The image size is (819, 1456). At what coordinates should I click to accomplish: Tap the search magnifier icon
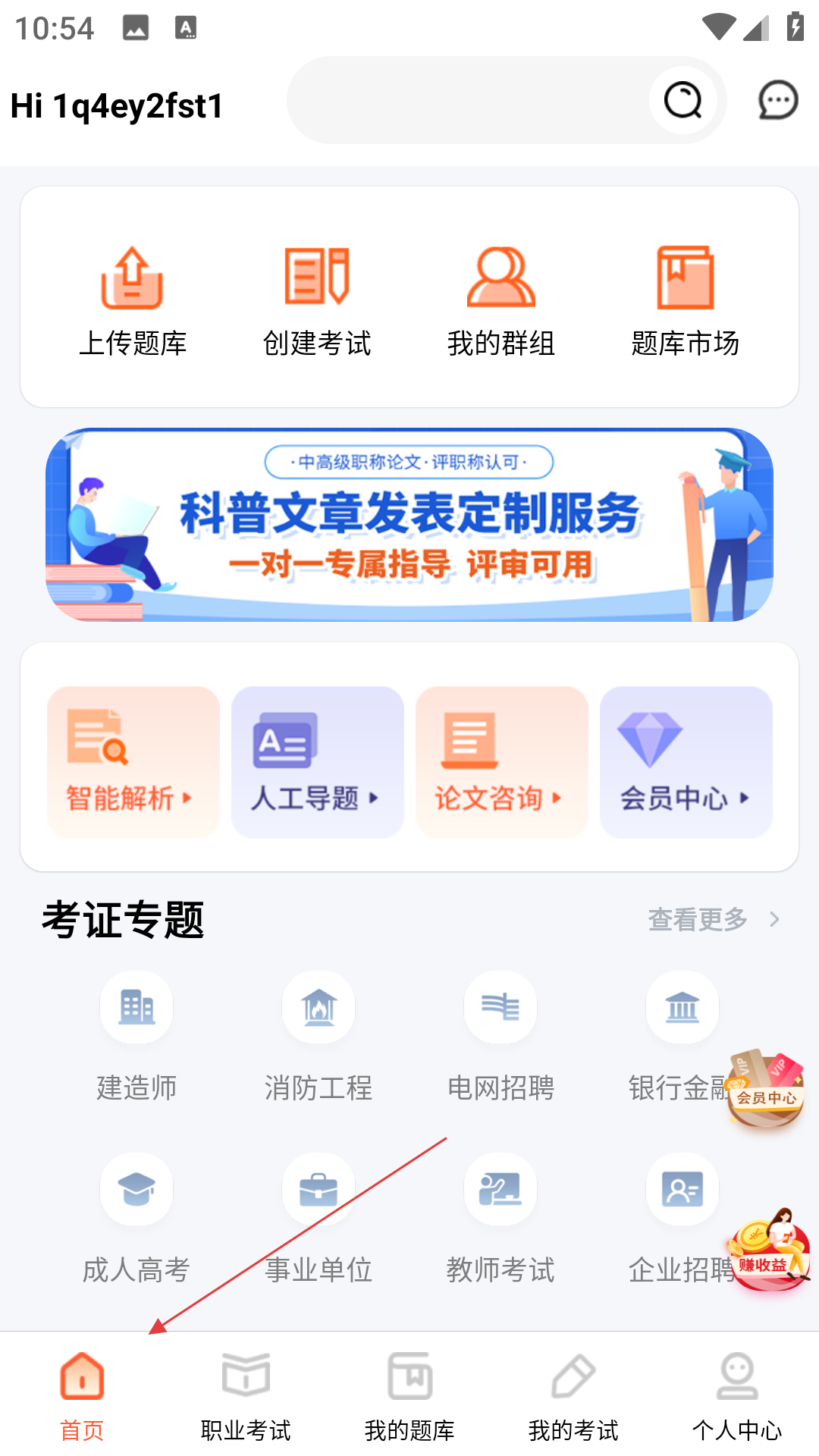[x=683, y=100]
